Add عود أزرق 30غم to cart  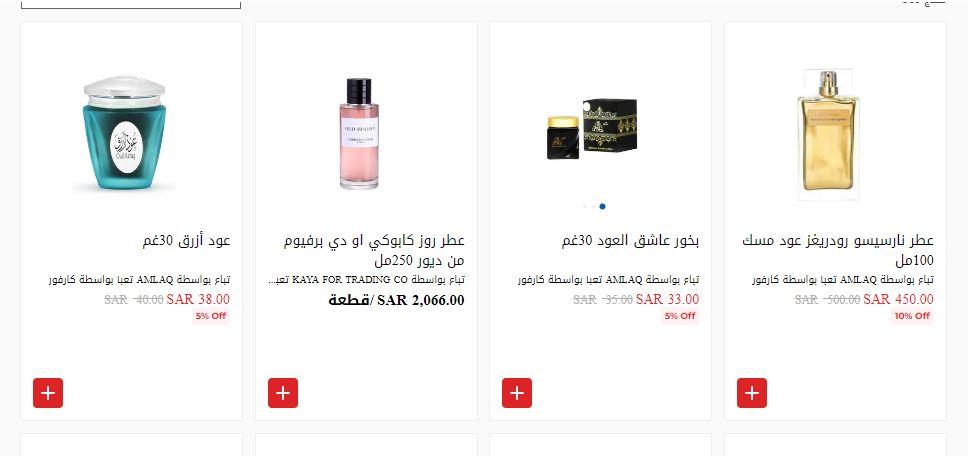(48, 393)
